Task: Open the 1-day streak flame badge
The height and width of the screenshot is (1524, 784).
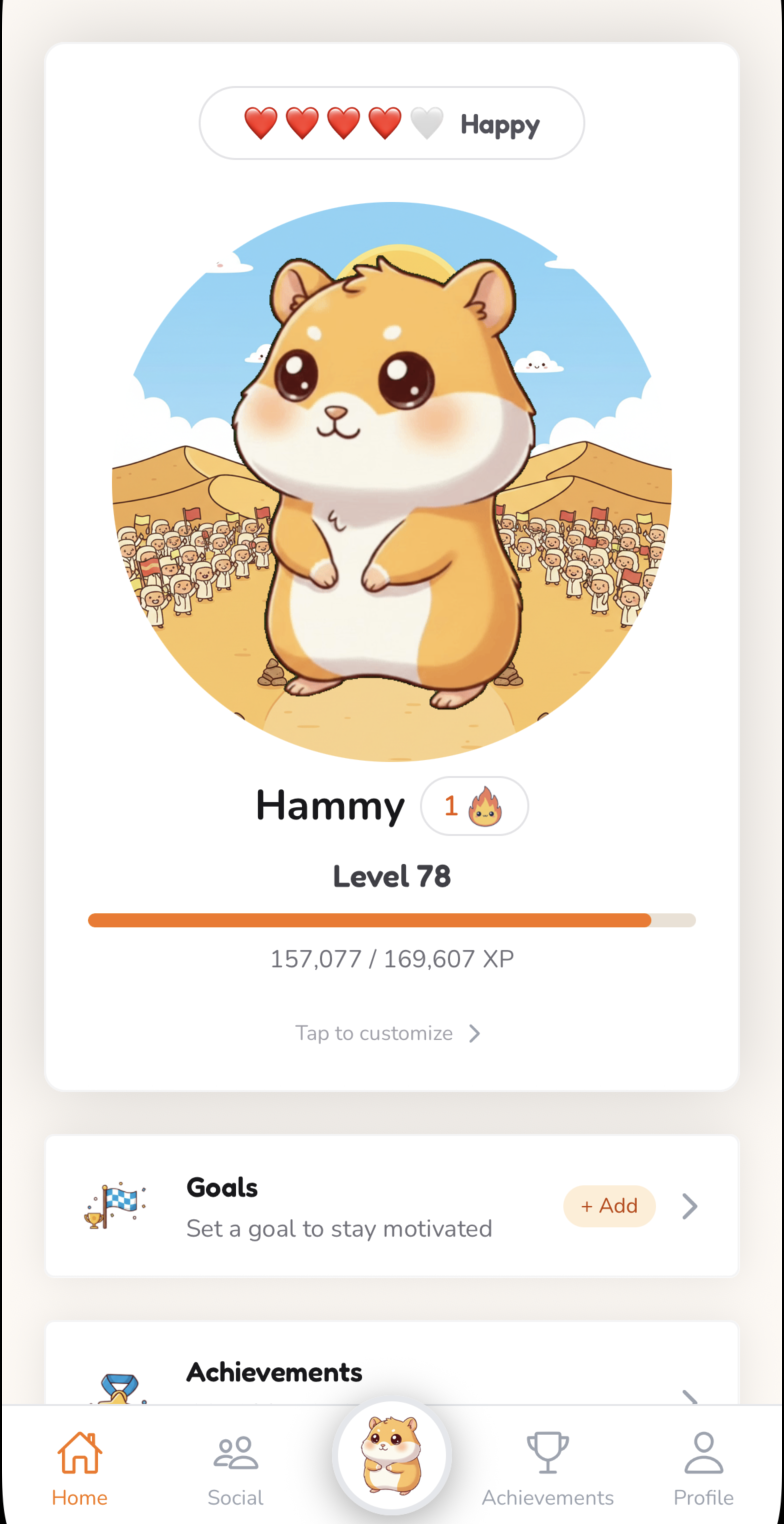Action: [474, 806]
